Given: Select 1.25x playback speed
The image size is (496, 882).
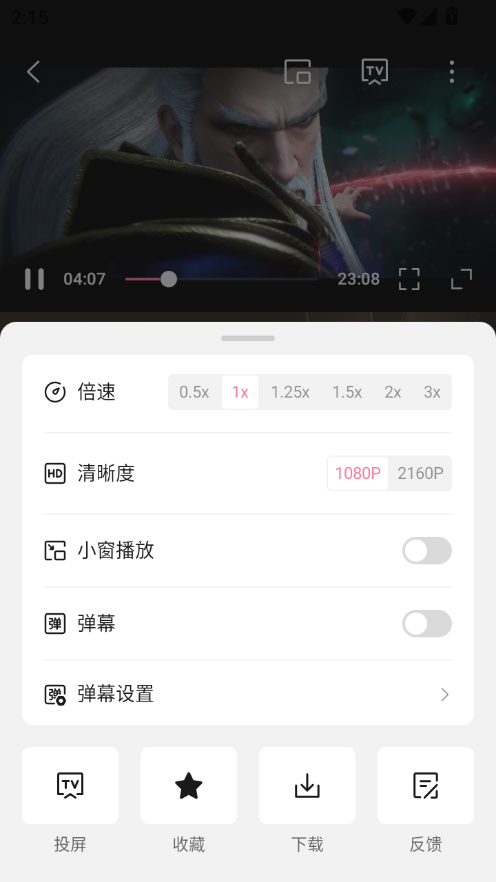Looking at the screenshot, I should 290,392.
